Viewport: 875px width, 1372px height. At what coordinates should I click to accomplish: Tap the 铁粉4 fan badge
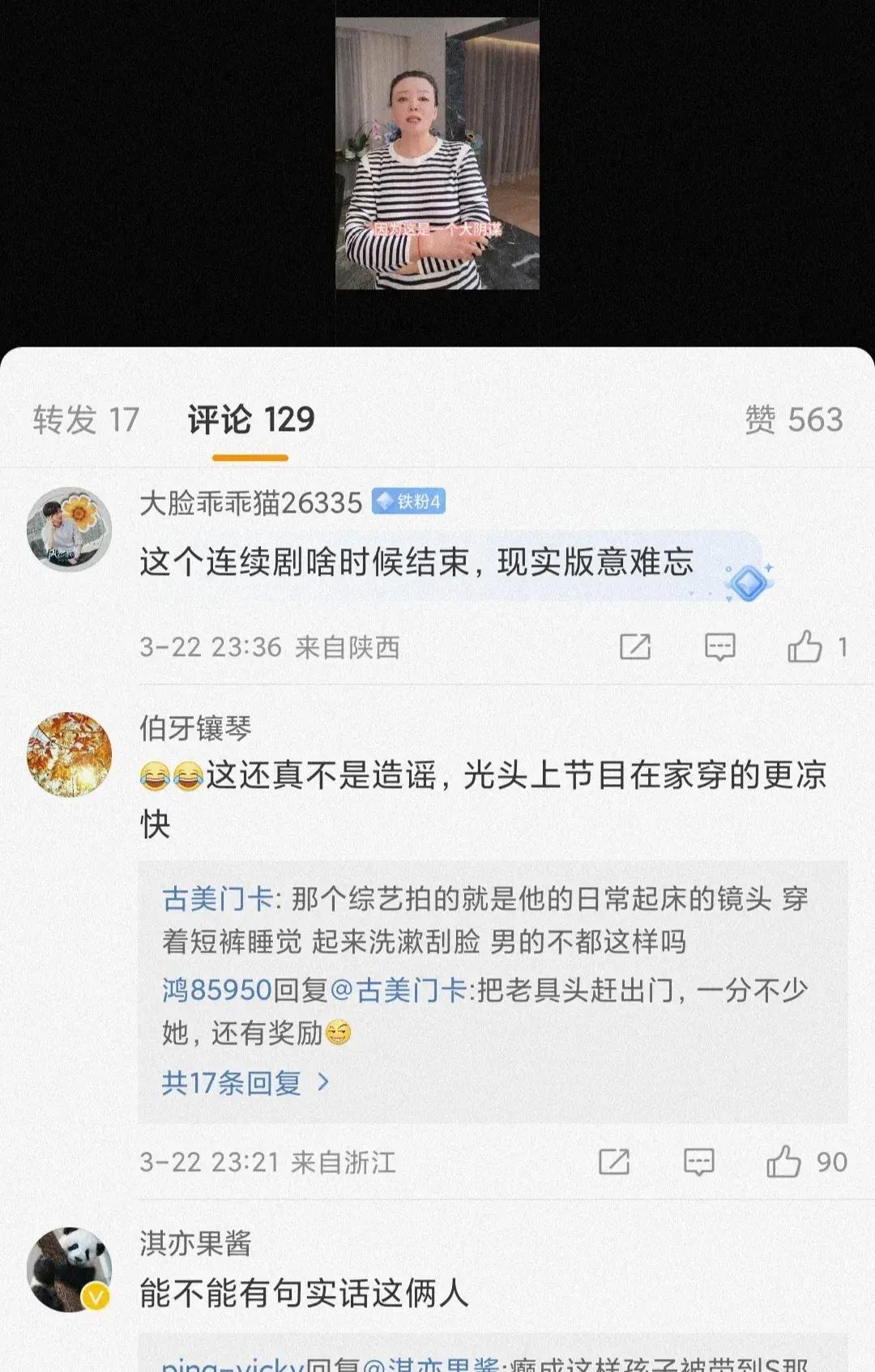[x=409, y=502]
